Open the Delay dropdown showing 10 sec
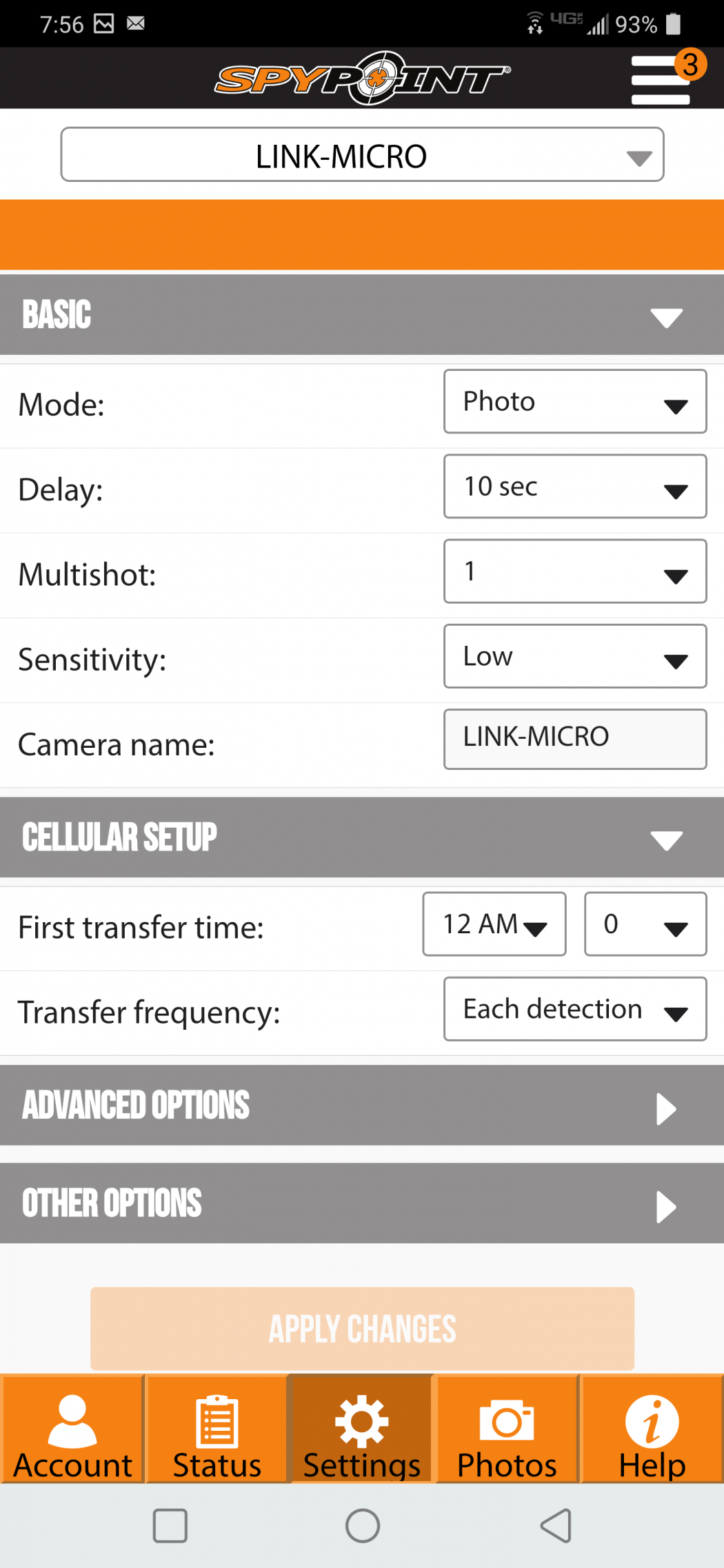Image resolution: width=724 pixels, height=1568 pixels. pos(574,487)
